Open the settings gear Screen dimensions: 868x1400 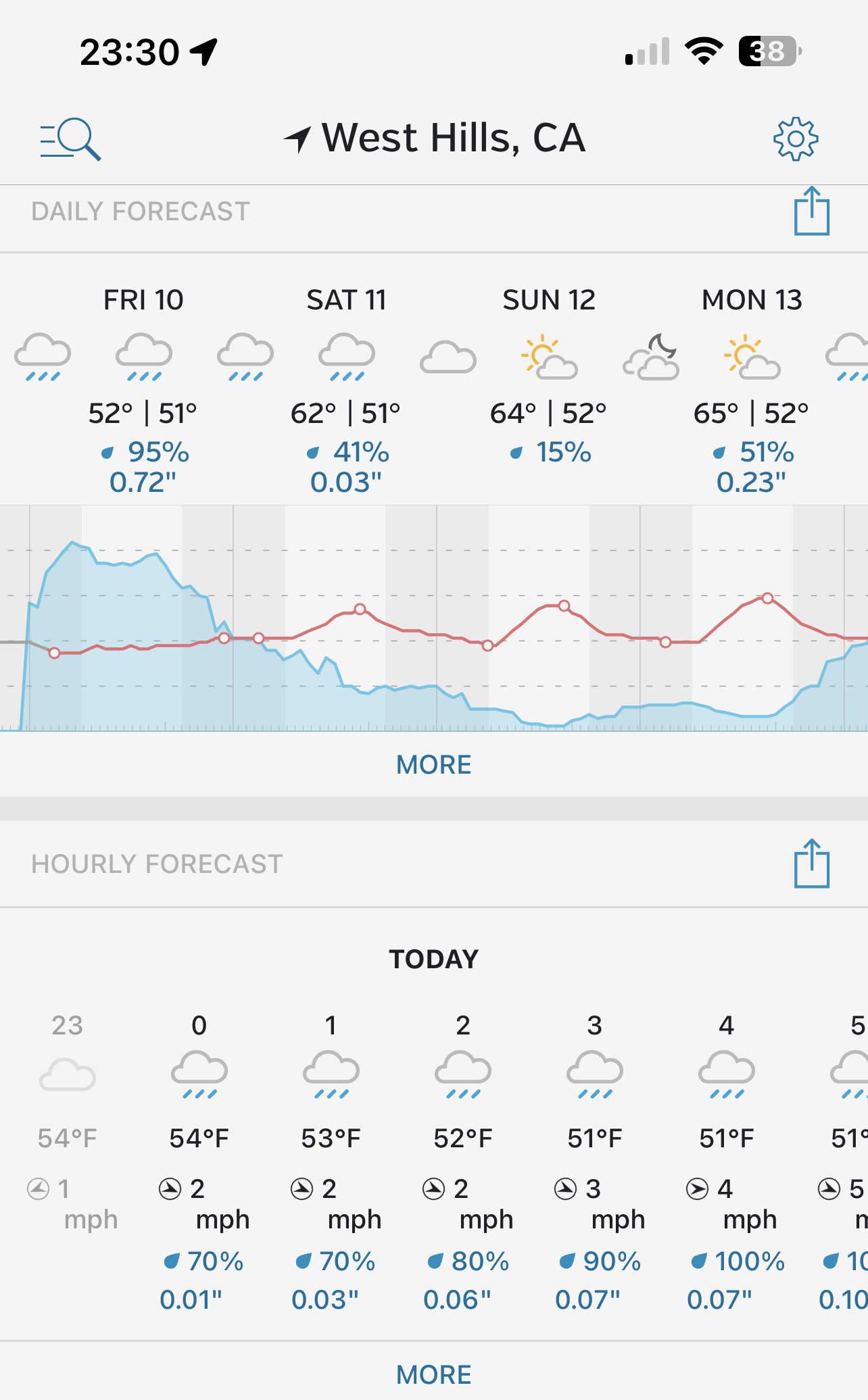pyautogui.click(x=796, y=139)
